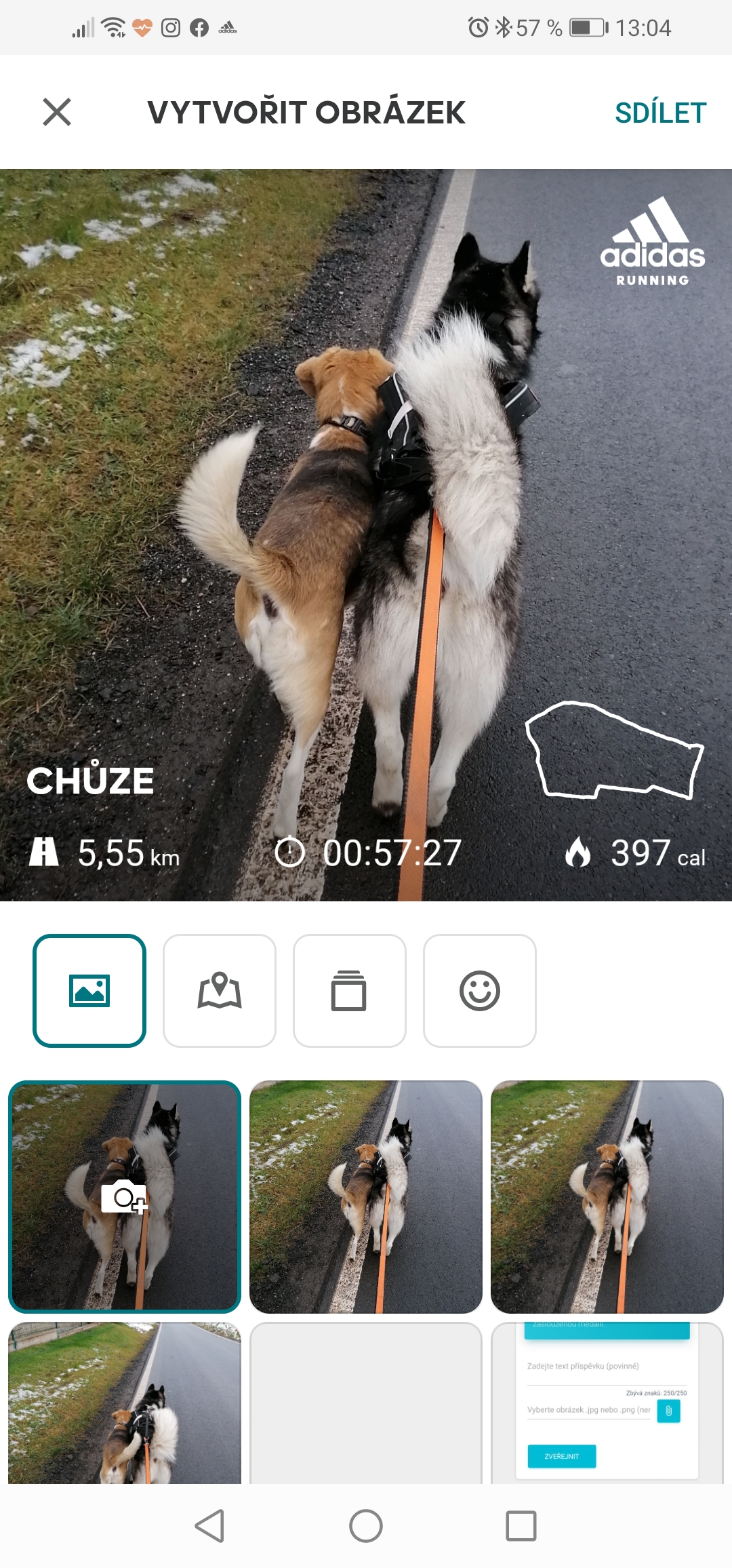Open the smiley stickers tab
Image resolution: width=732 pixels, height=1568 pixels.
(479, 991)
